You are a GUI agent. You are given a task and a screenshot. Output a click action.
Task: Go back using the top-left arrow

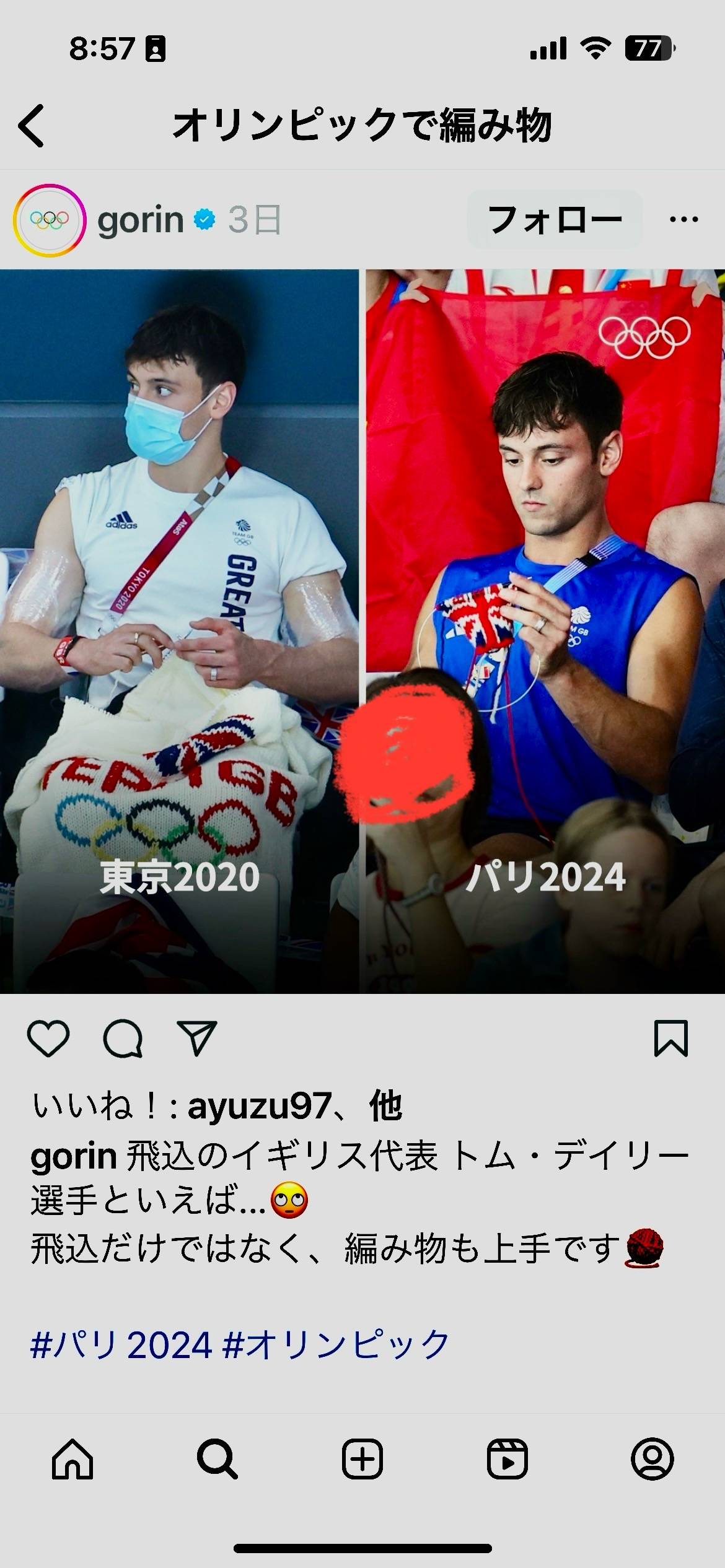click(x=32, y=126)
